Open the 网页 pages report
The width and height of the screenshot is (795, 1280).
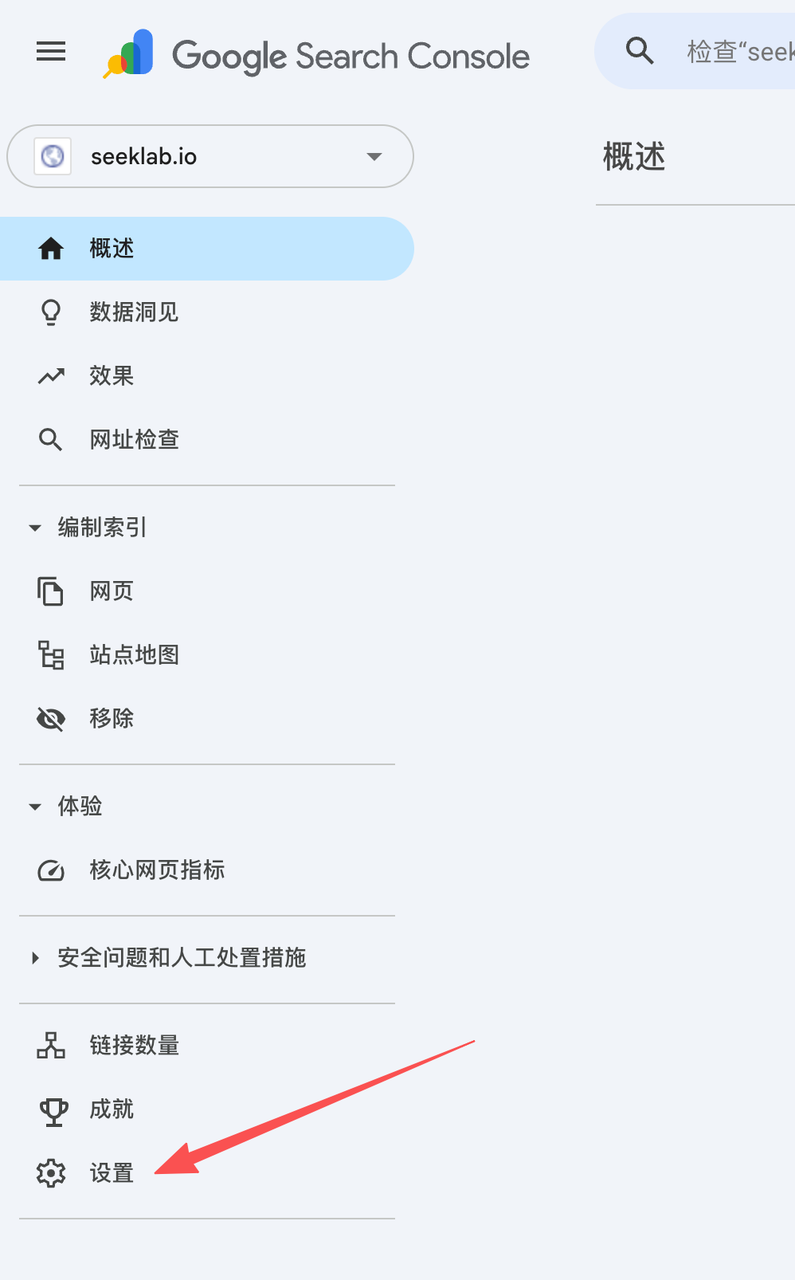coord(111,591)
